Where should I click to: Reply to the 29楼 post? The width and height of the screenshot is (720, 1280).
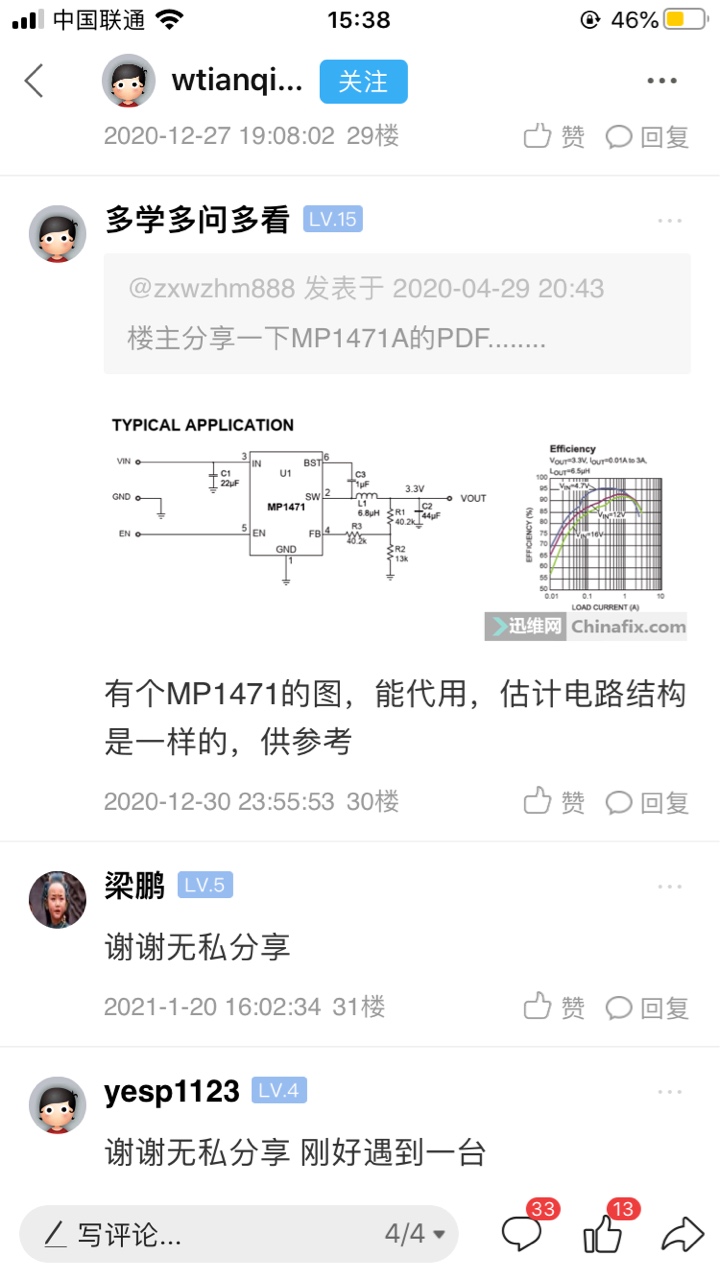648,136
